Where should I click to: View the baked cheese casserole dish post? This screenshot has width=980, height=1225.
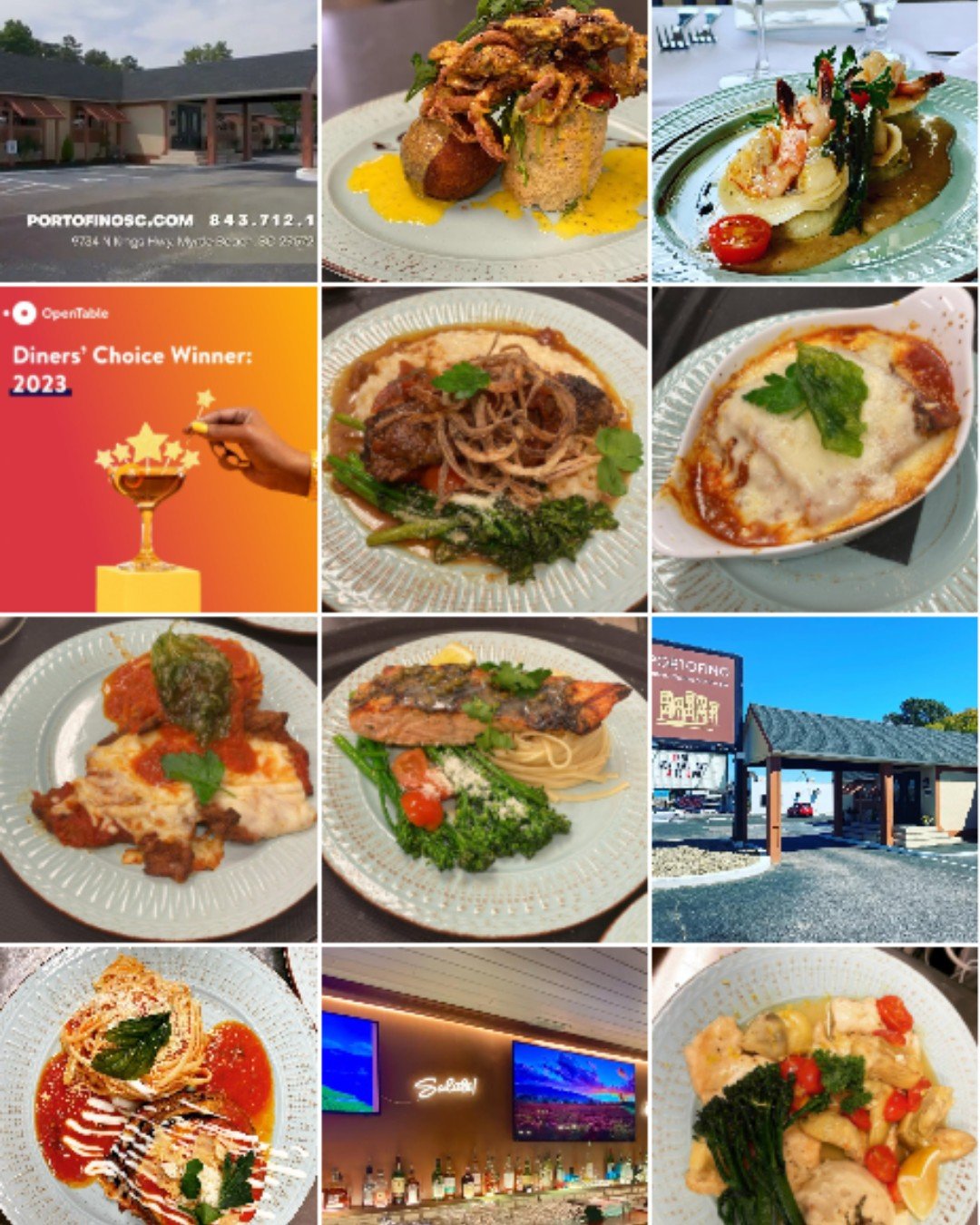pyautogui.click(x=815, y=449)
